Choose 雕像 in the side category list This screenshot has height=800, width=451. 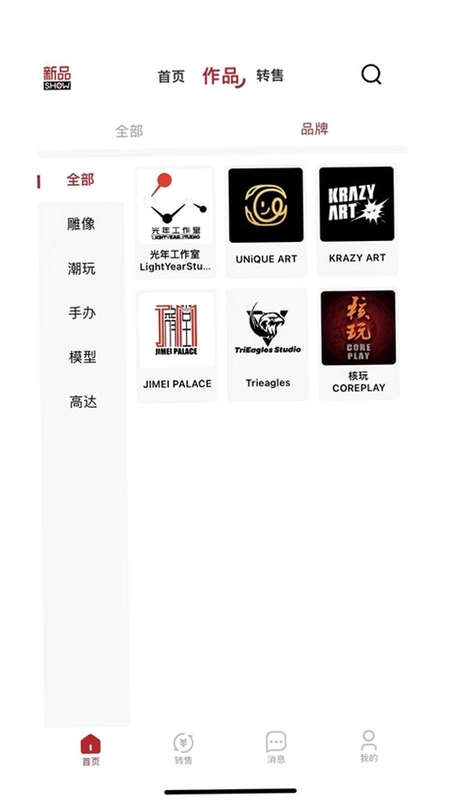(x=81, y=224)
